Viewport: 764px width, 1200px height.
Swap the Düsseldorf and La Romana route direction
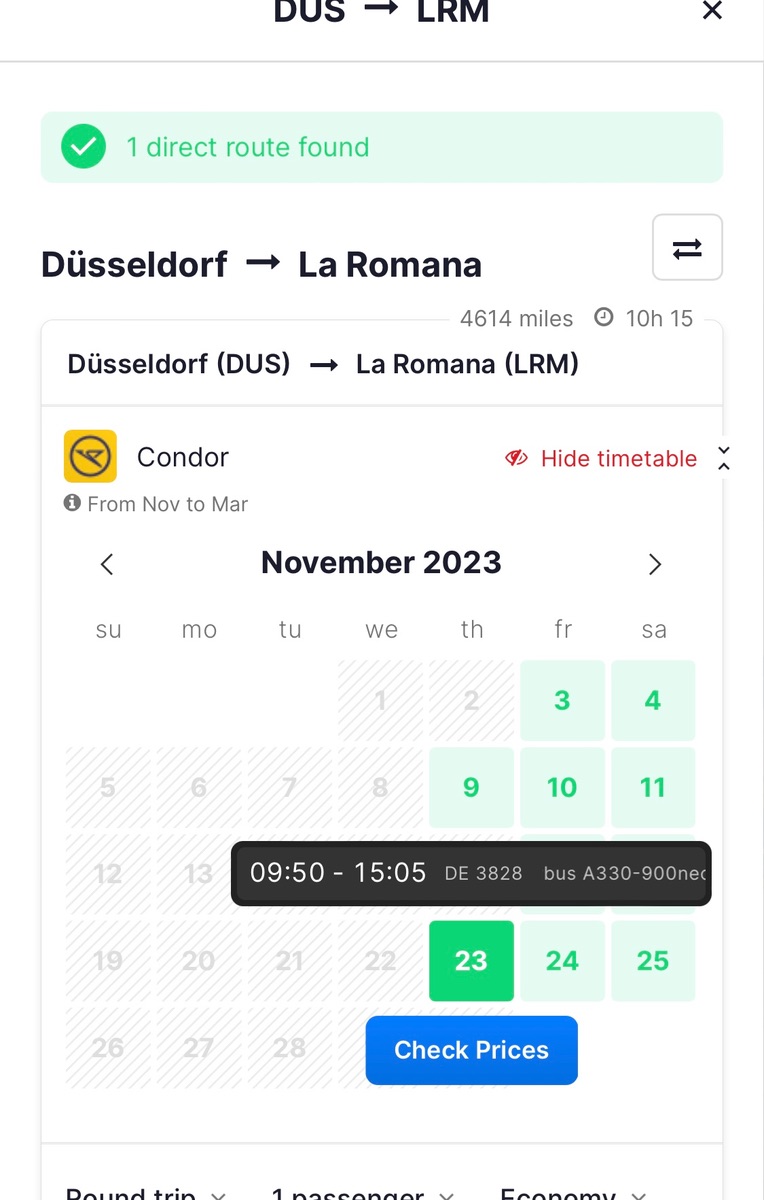pyautogui.click(x=687, y=248)
